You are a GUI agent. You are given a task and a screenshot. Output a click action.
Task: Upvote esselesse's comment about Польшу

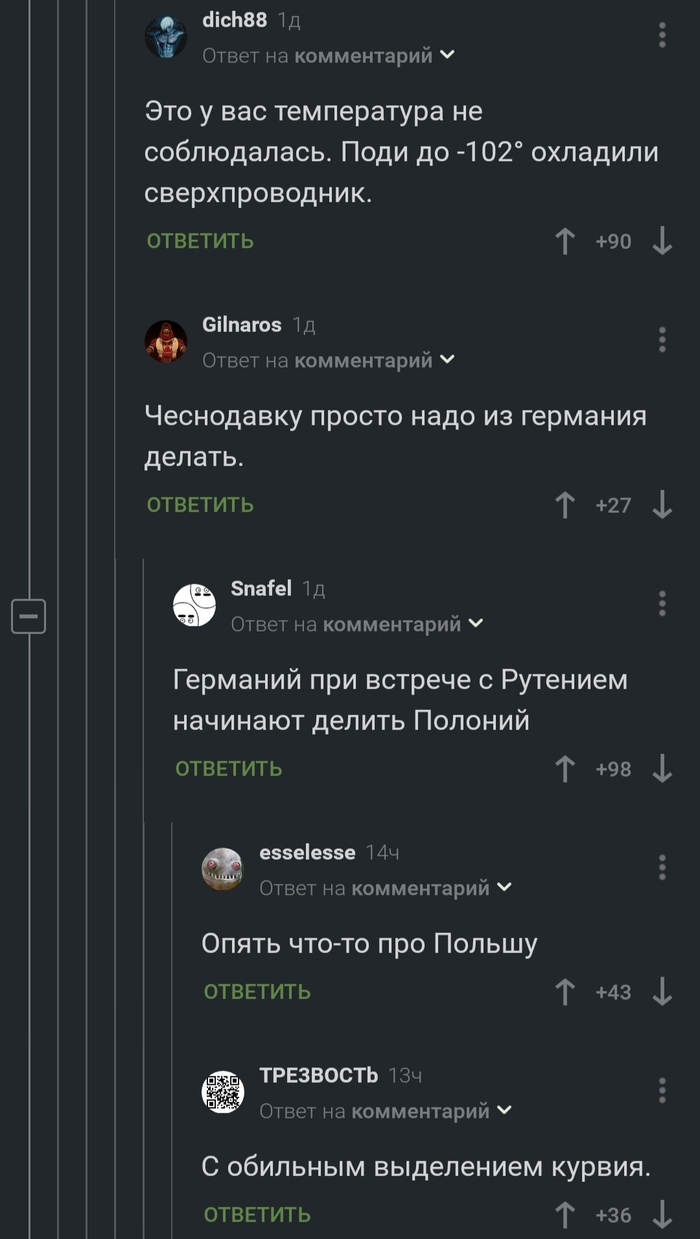click(565, 992)
